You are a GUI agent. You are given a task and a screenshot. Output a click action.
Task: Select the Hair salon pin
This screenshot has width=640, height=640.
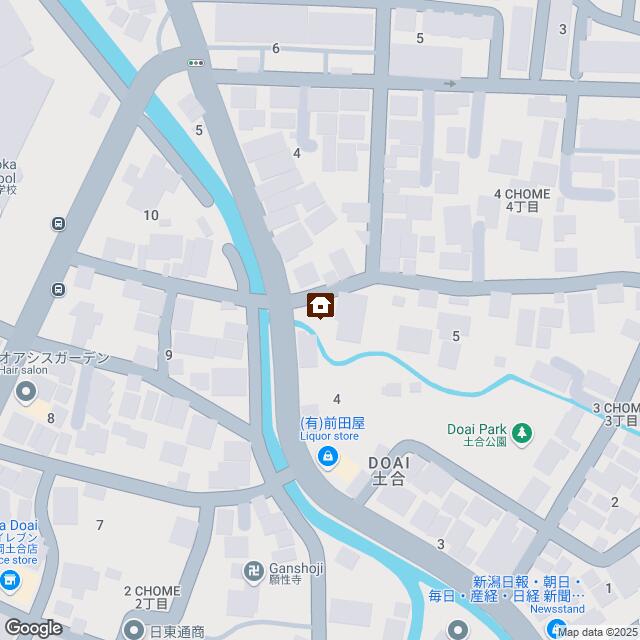coord(25,392)
